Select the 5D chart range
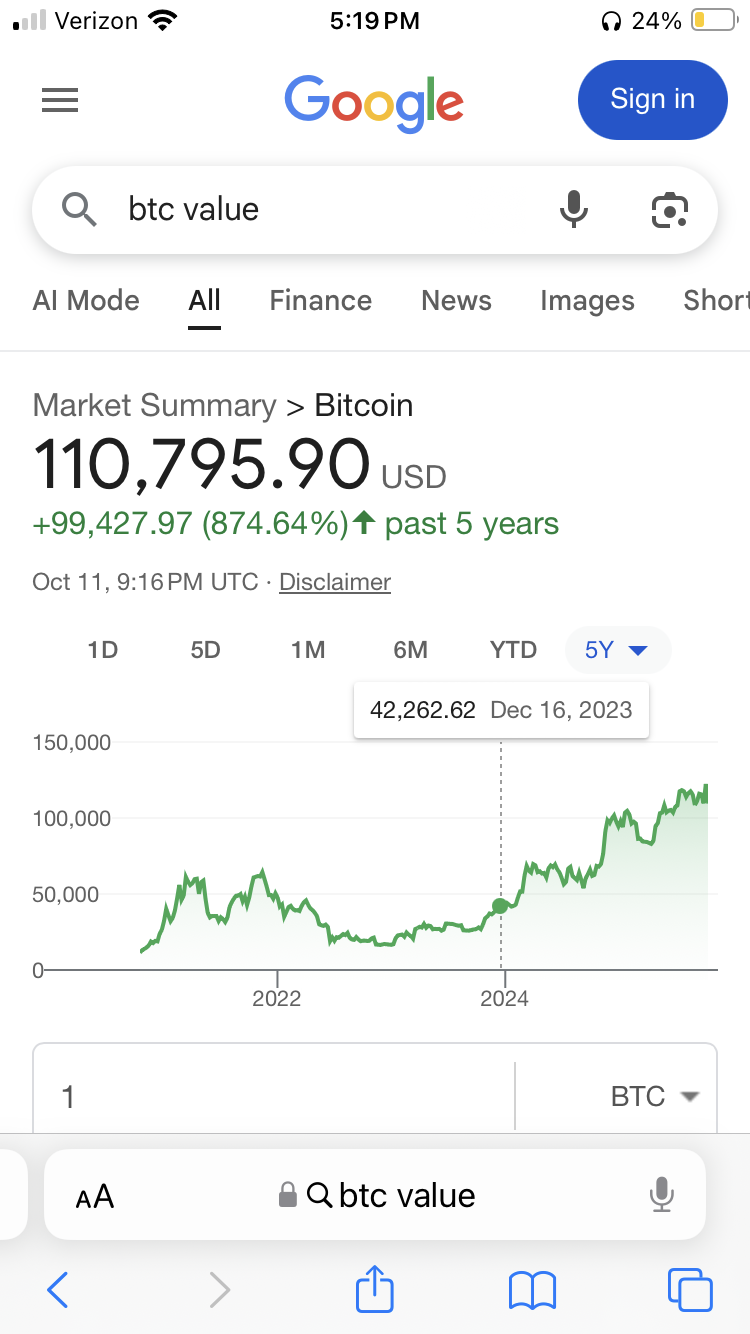This screenshot has width=750, height=1334. 205,650
